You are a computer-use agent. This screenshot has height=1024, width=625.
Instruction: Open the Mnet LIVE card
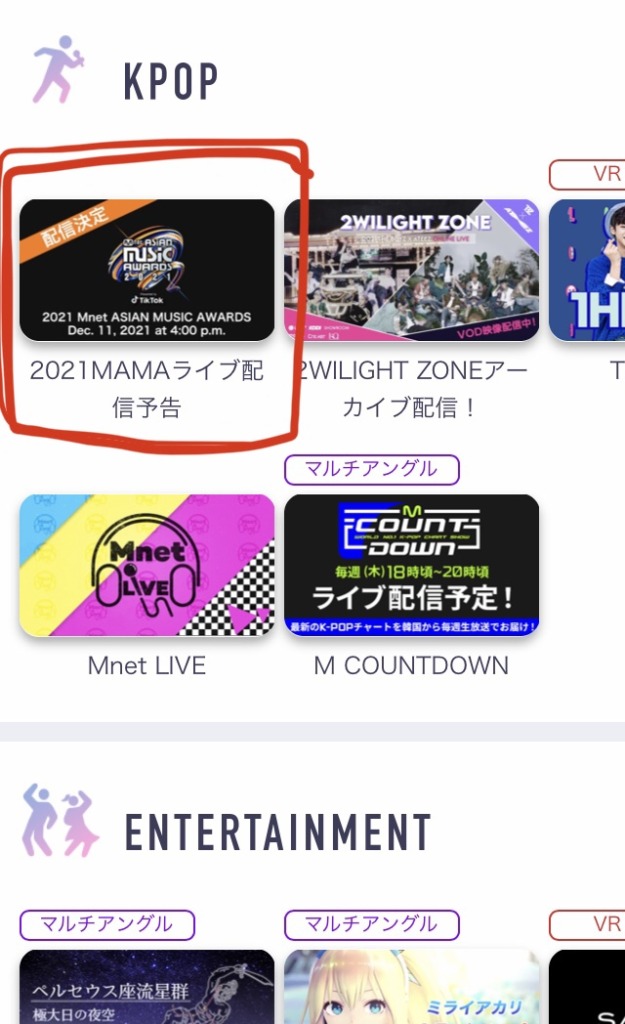point(147,565)
